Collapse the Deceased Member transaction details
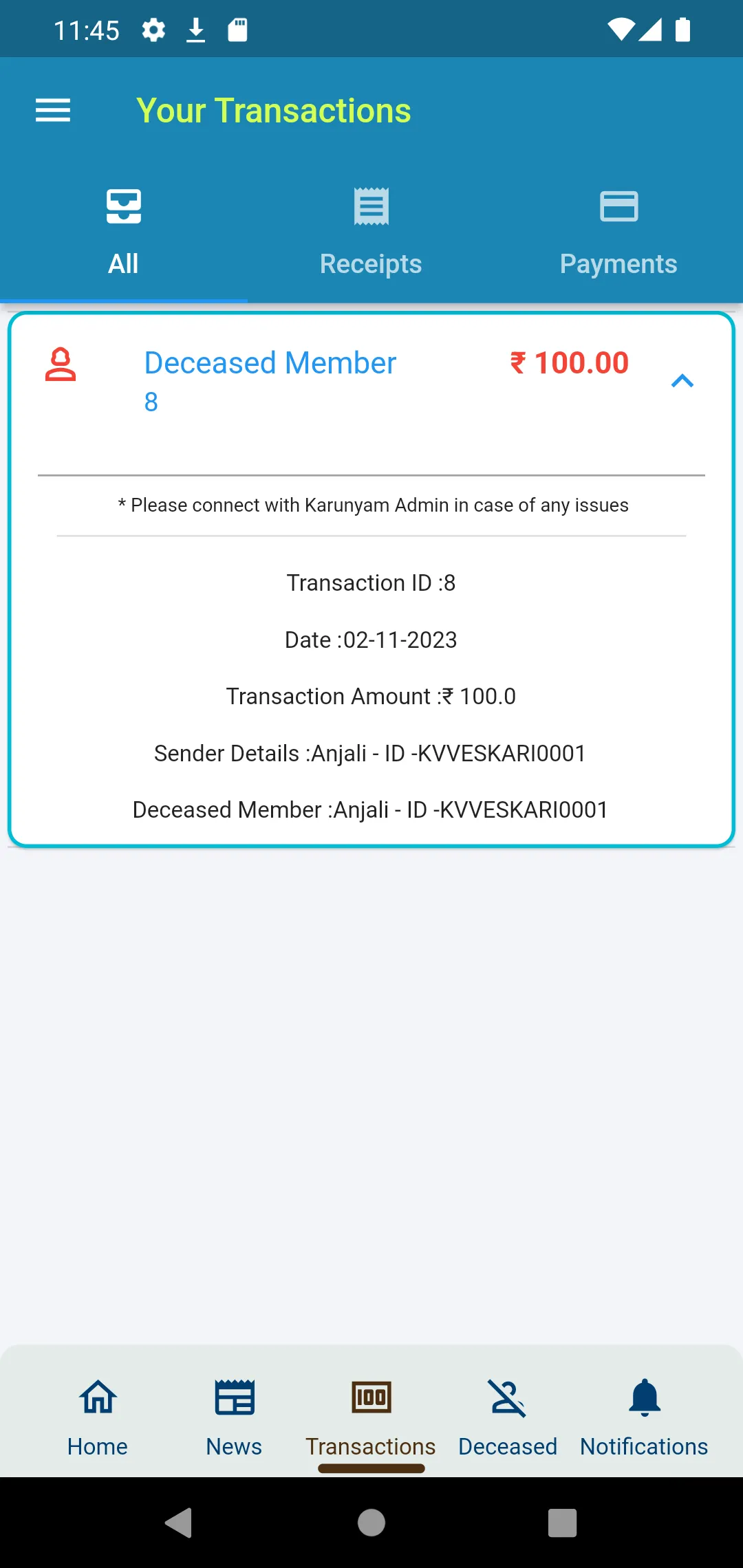Screen dimensions: 743x1568 [682, 381]
